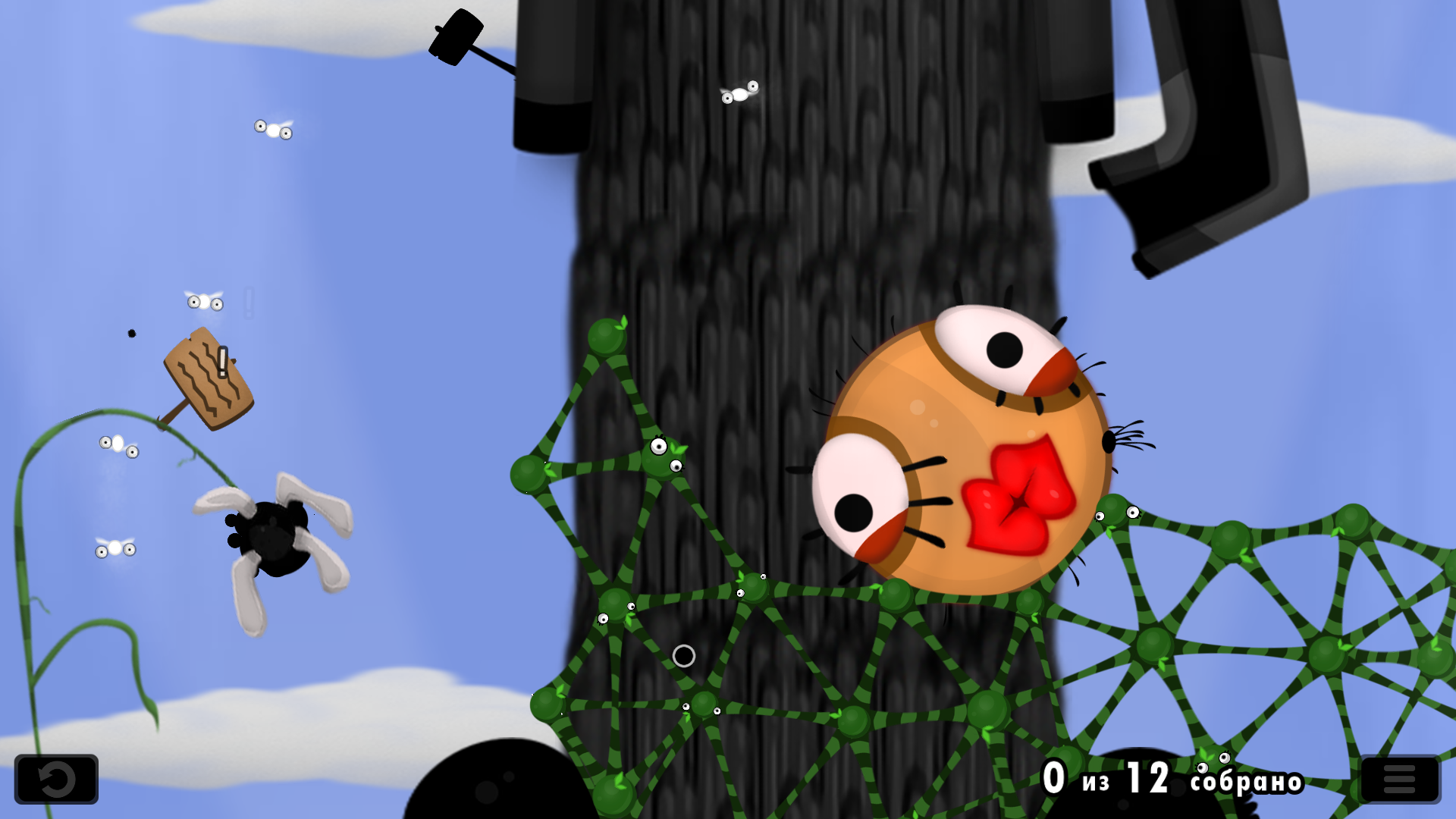This screenshot has height=819, width=1456.
Task: Open the game menu button
Action: [1400, 779]
